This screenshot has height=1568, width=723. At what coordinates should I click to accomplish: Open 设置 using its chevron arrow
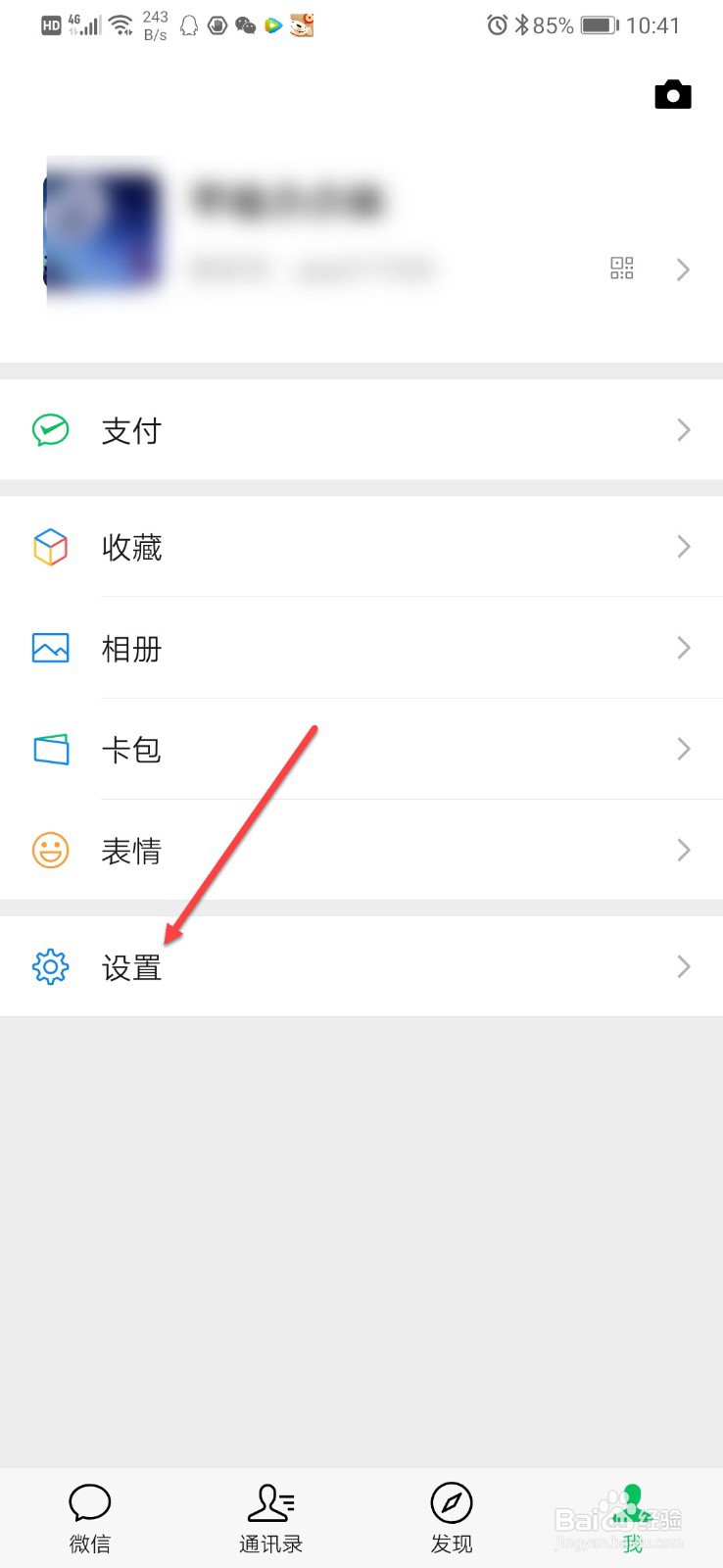pyautogui.click(x=683, y=966)
